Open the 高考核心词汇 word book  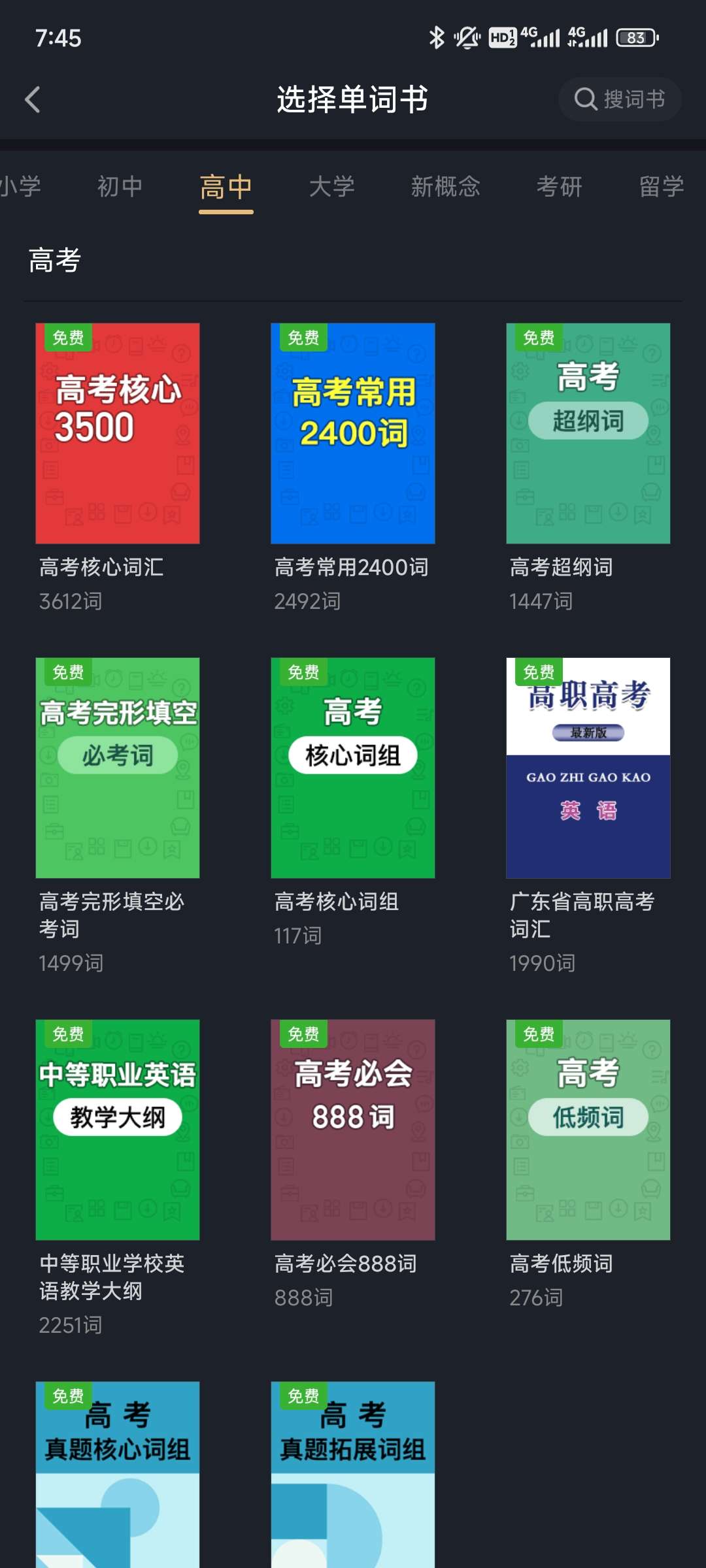(118, 433)
